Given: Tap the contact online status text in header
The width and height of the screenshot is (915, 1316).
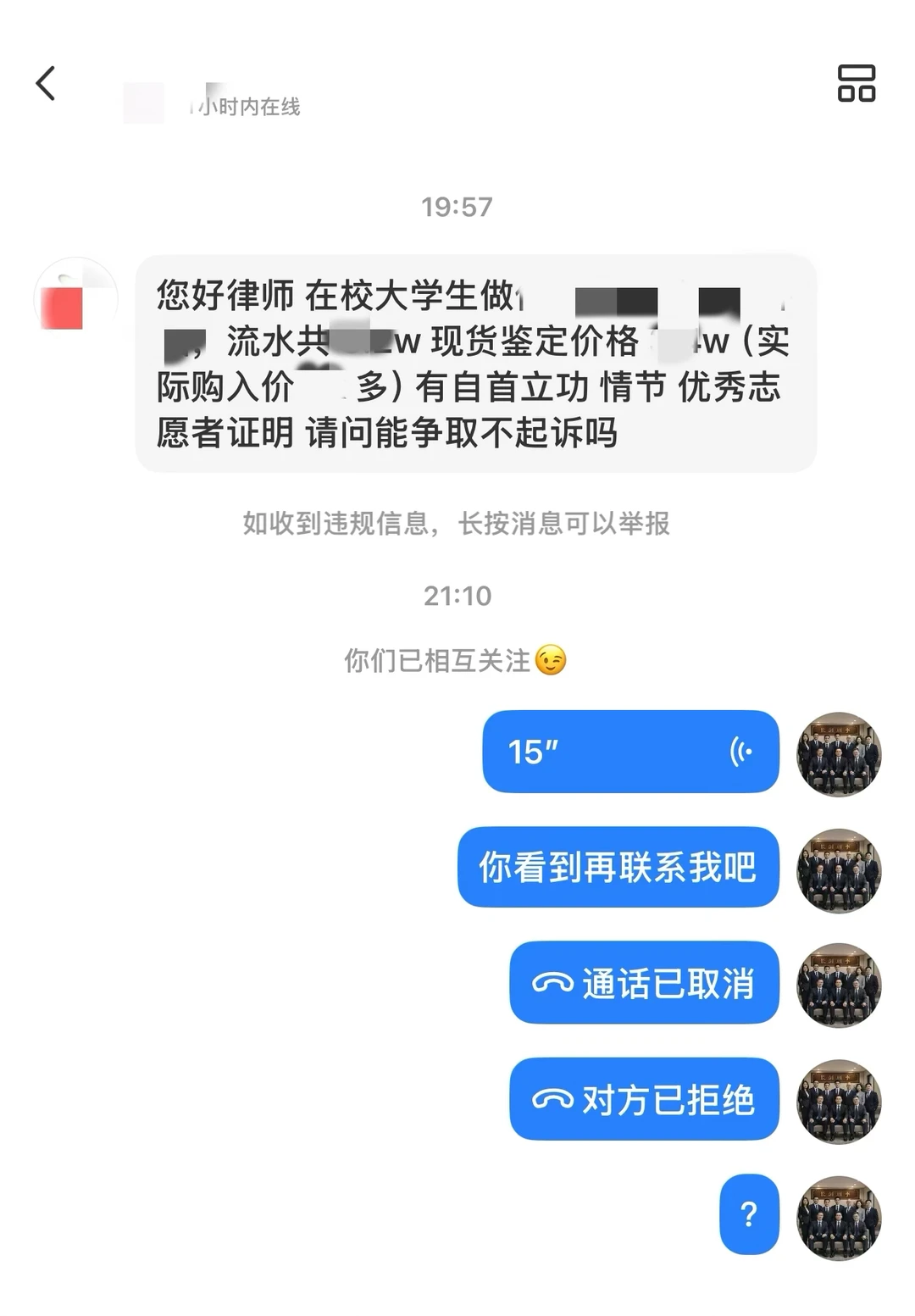Looking at the screenshot, I should point(247,107).
